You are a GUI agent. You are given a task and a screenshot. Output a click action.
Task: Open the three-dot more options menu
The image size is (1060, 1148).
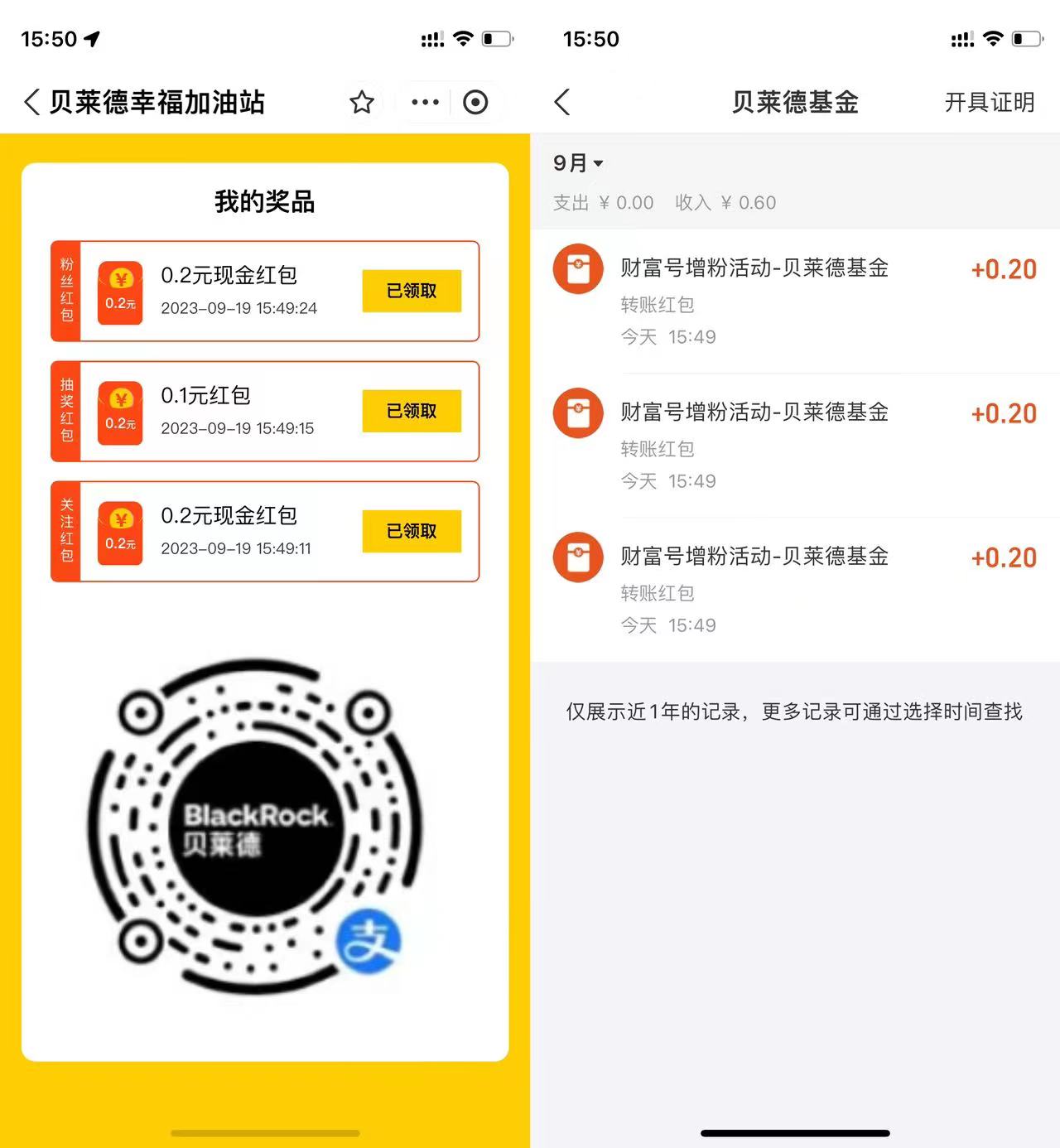coord(425,102)
